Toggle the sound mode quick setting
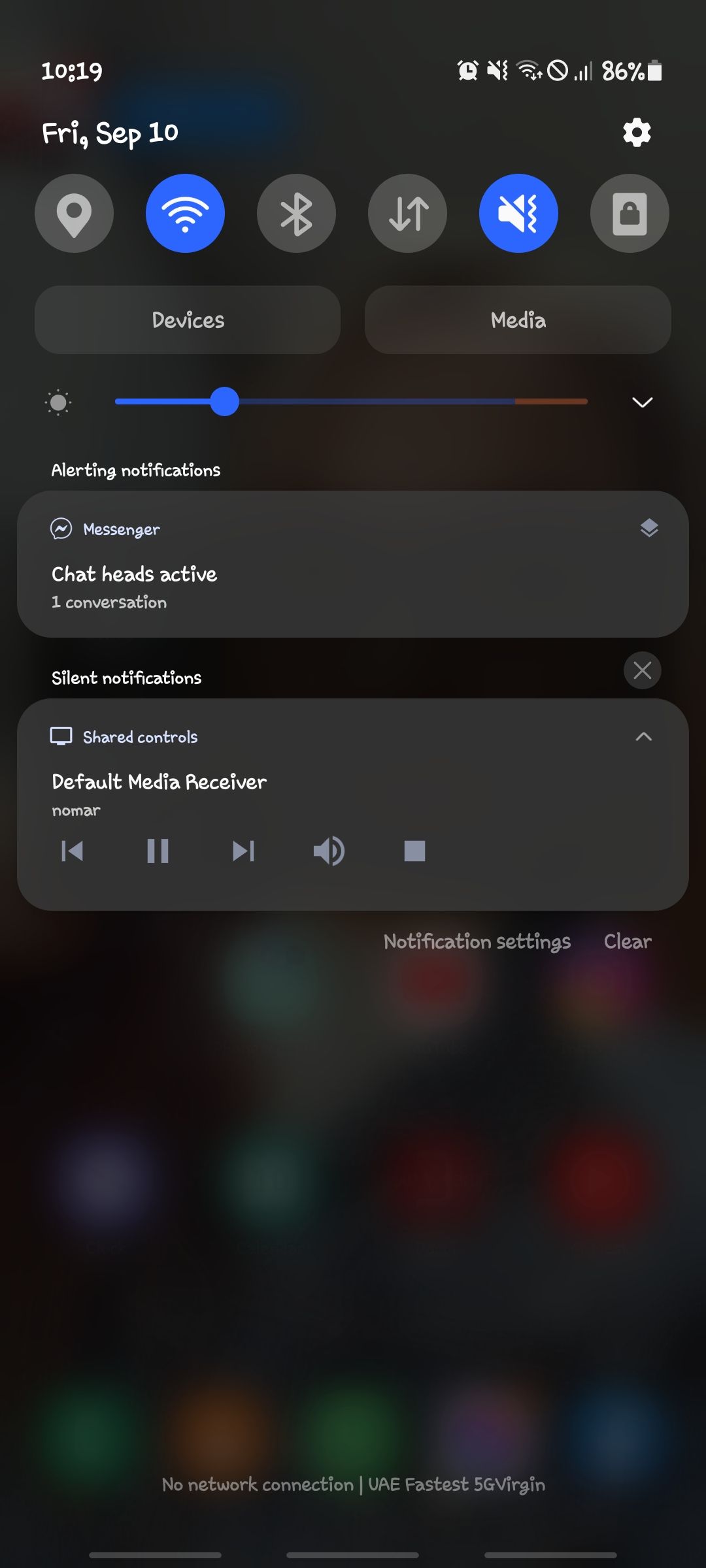Image resolution: width=706 pixels, height=1568 pixels. [518, 214]
